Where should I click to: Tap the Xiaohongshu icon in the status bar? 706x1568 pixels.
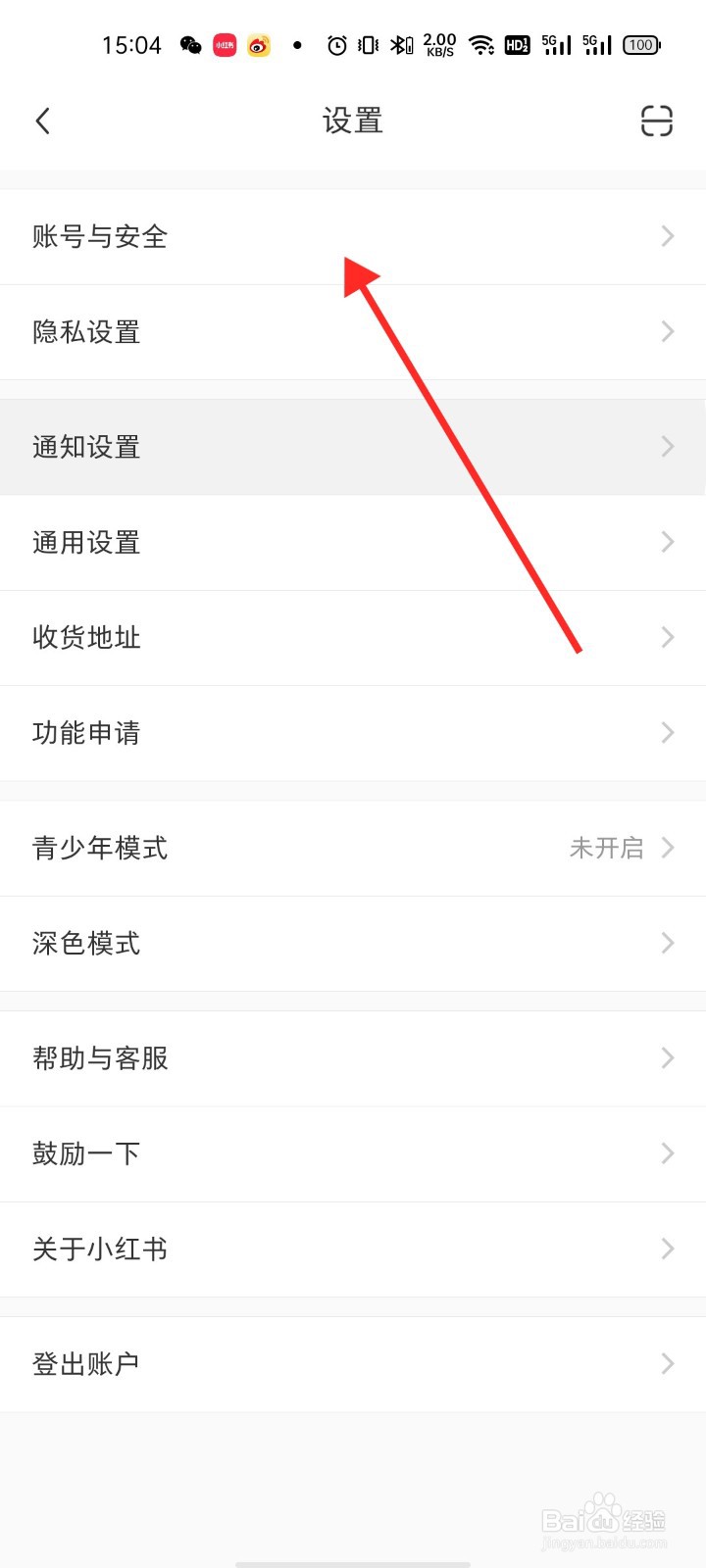[224, 45]
